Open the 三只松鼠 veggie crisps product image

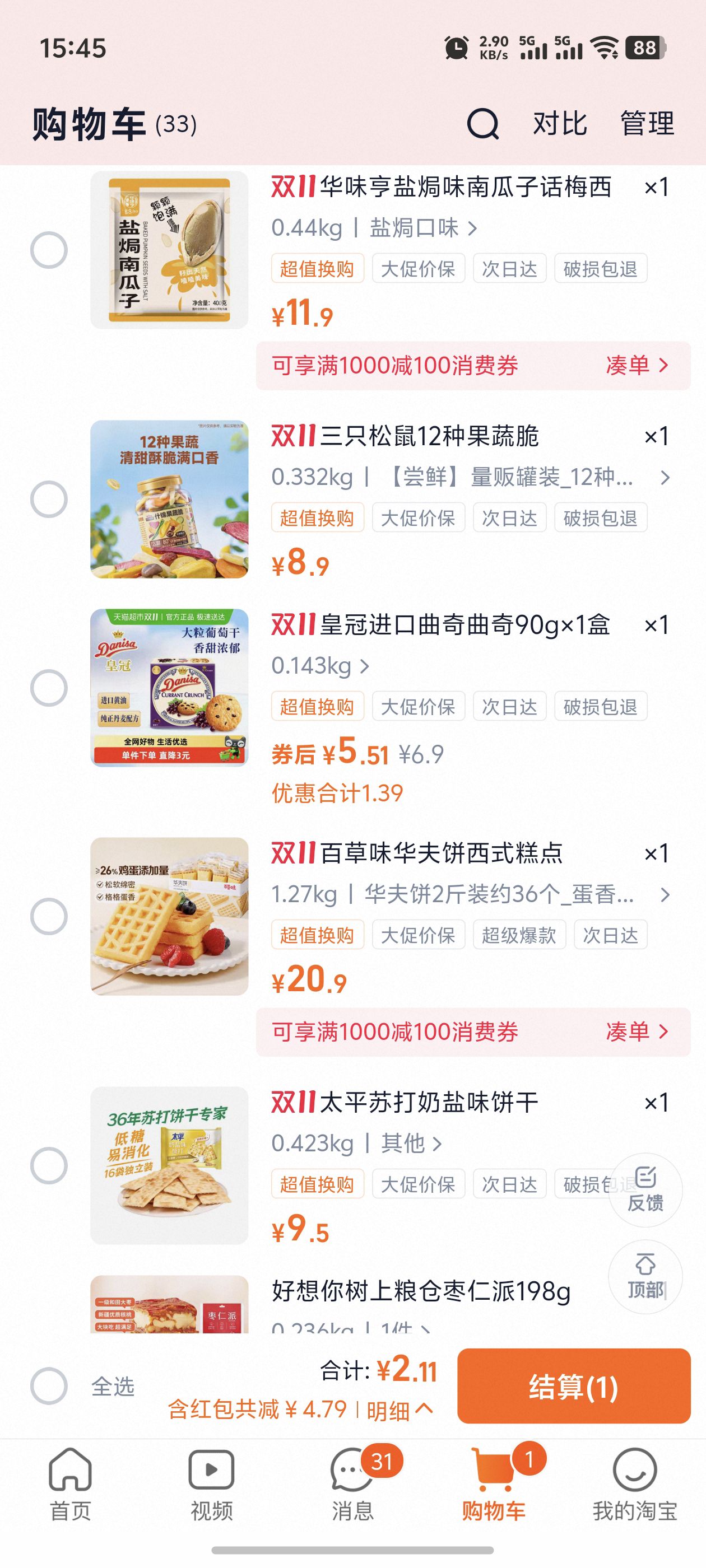click(x=169, y=499)
